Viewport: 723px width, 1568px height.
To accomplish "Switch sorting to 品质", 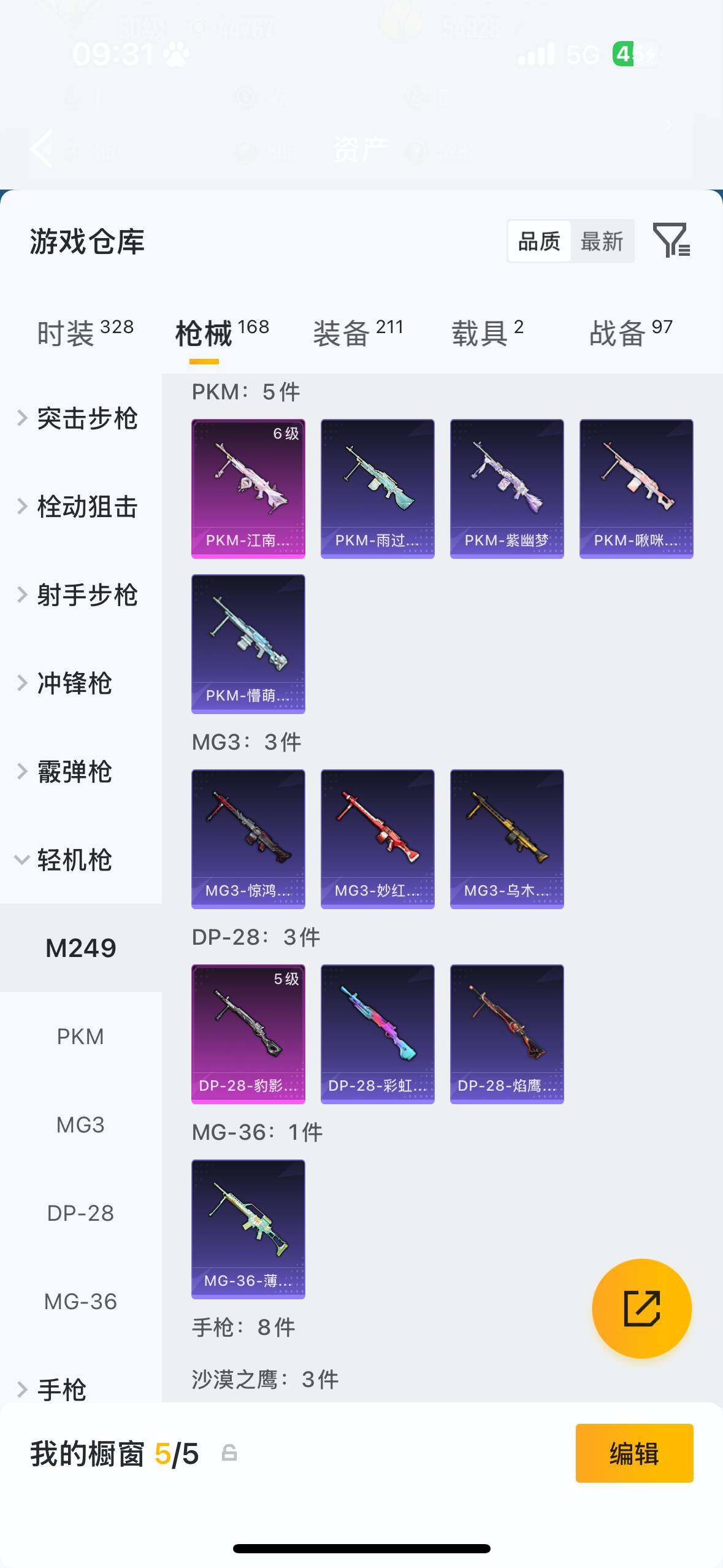I will click(x=538, y=240).
